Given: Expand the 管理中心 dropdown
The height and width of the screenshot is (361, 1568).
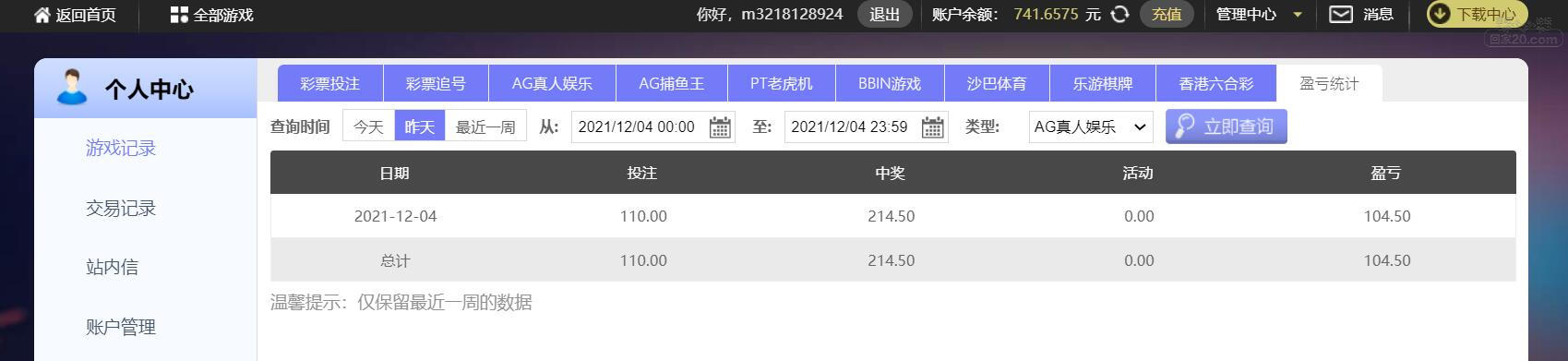Looking at the screenshot, I should point(1259,14).
